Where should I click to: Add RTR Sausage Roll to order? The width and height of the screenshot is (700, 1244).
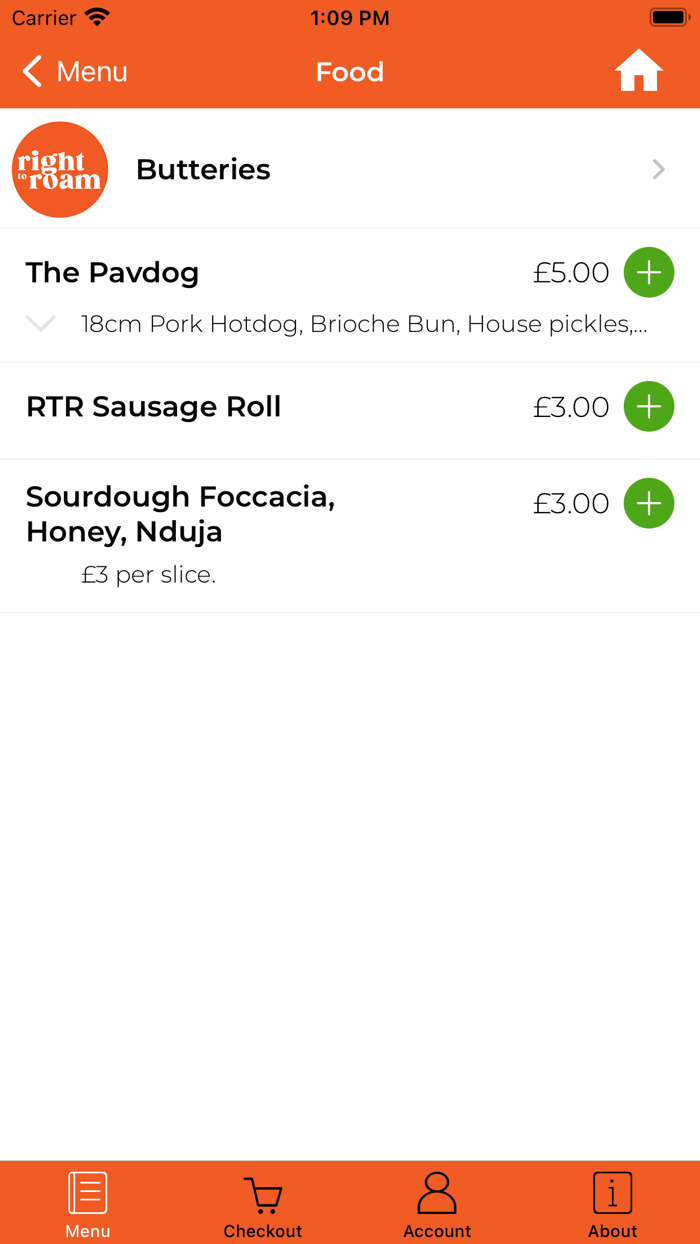coord(649,407)
